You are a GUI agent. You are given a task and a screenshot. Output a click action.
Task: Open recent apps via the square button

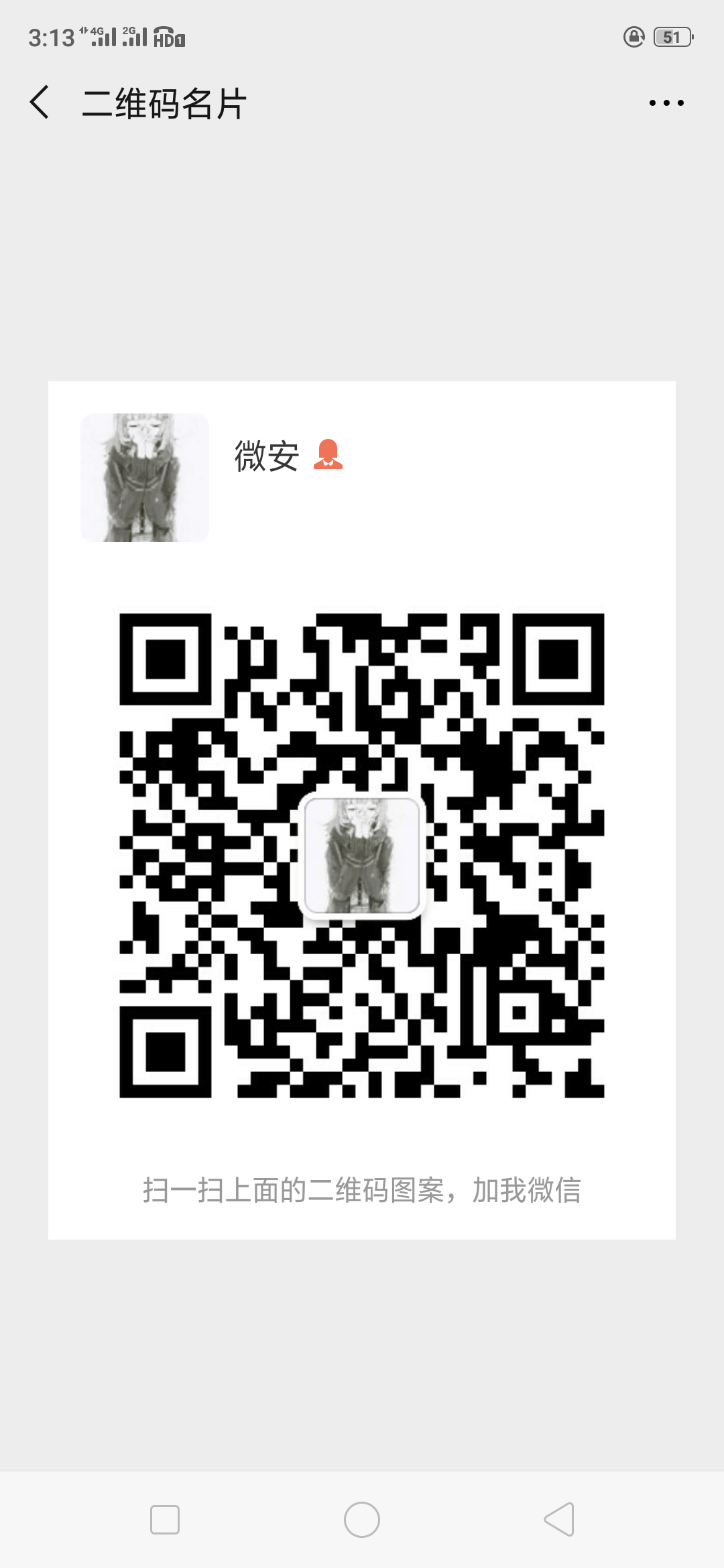165,1520
